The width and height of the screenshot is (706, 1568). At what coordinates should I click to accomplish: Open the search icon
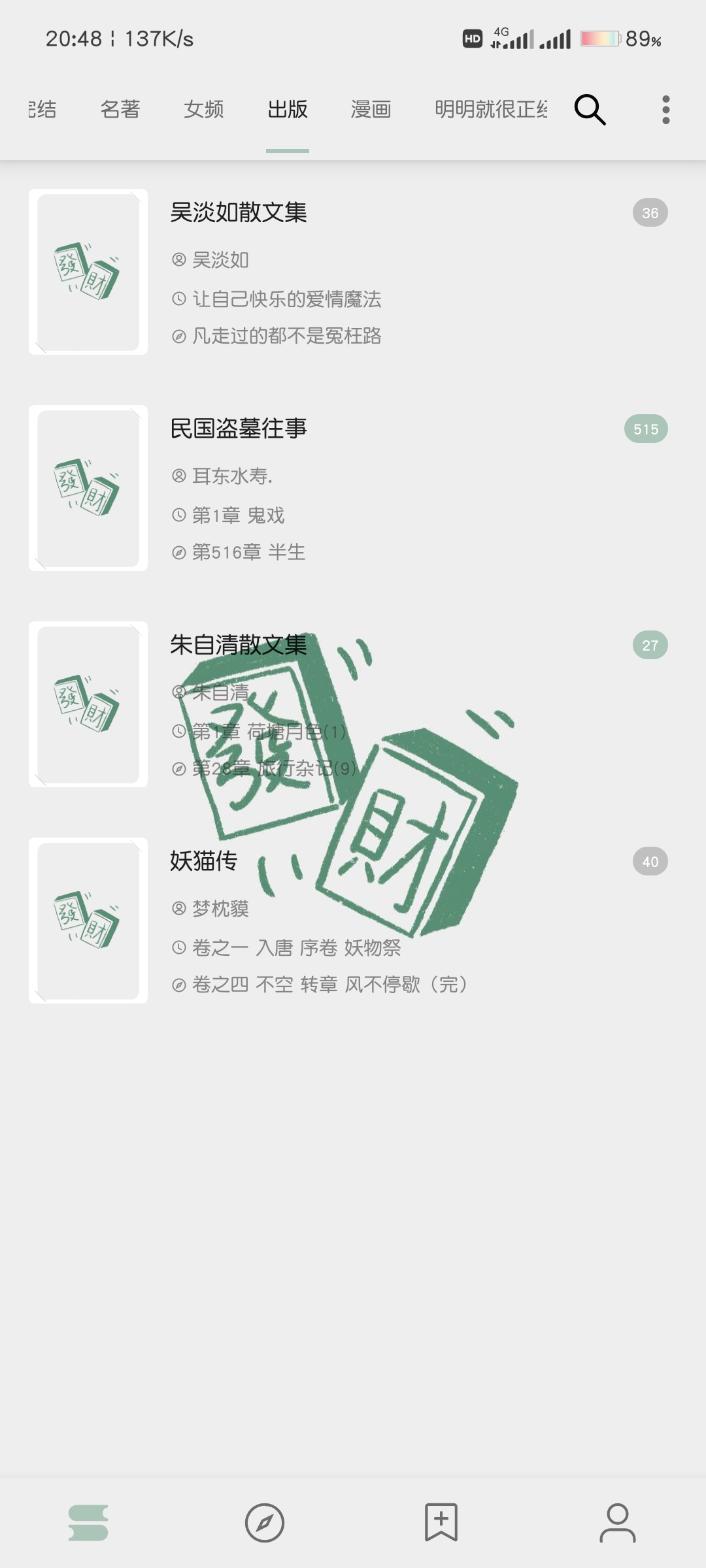coord(590,109)
